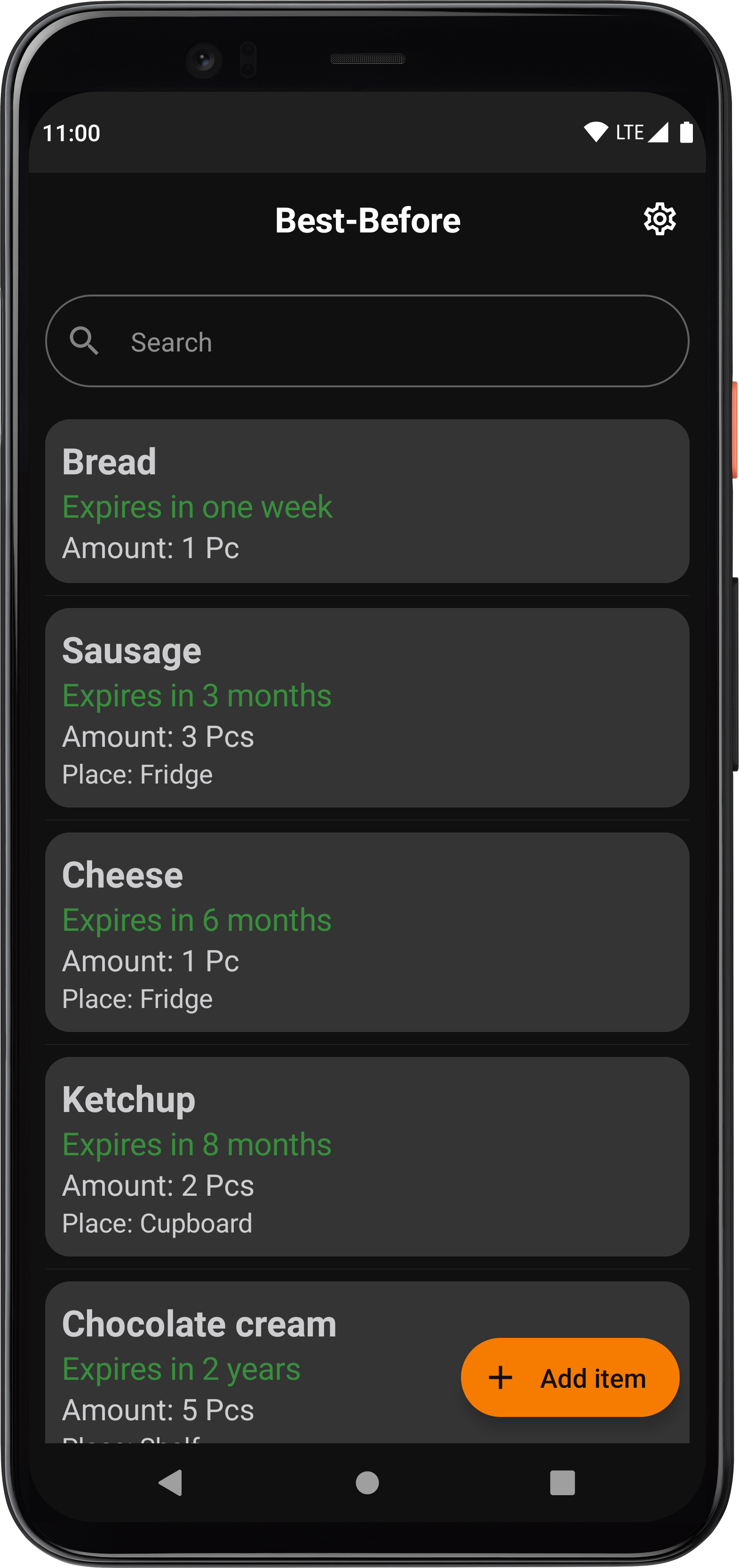Open the settings gear icon

click(x=660, y=219)
